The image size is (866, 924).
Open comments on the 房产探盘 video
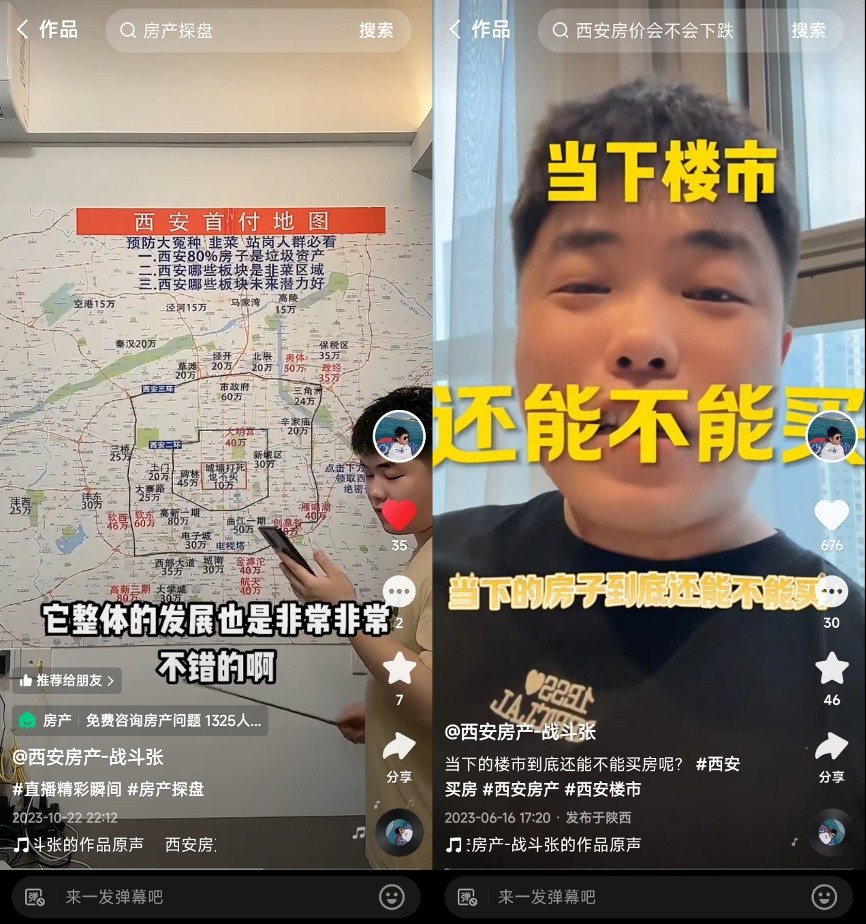coord(399,592)
